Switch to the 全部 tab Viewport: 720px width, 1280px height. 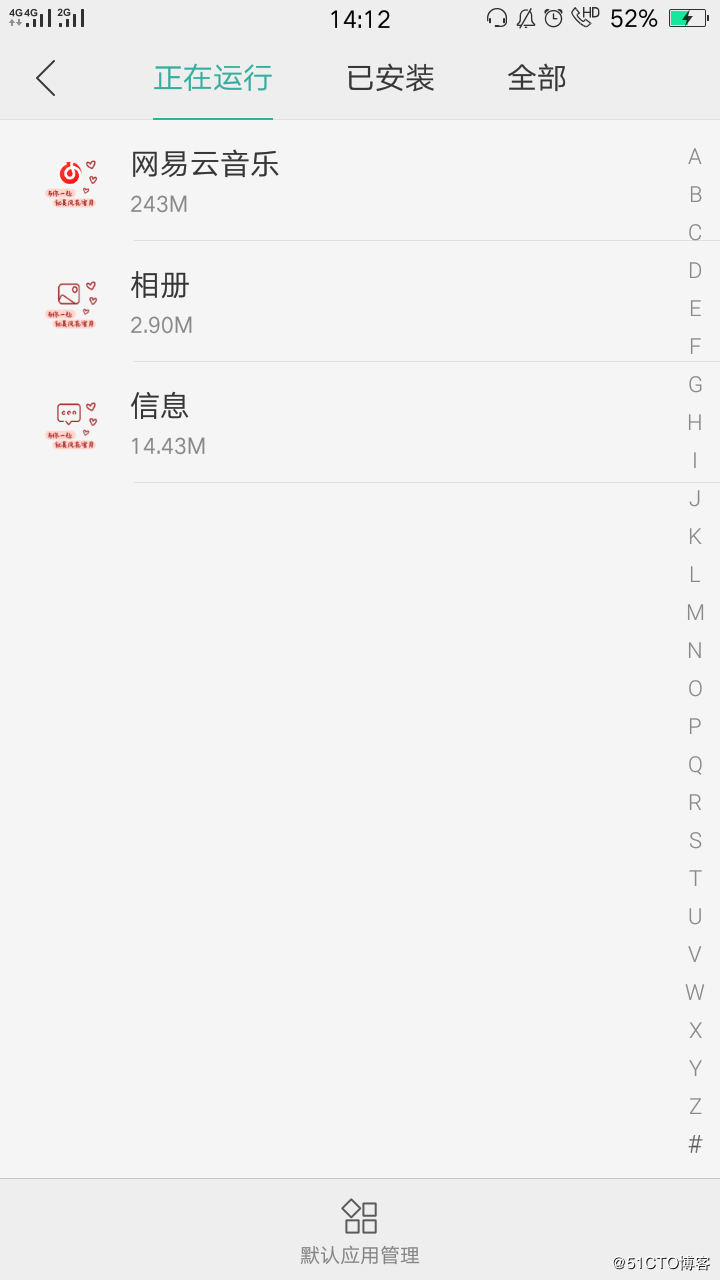537,78
